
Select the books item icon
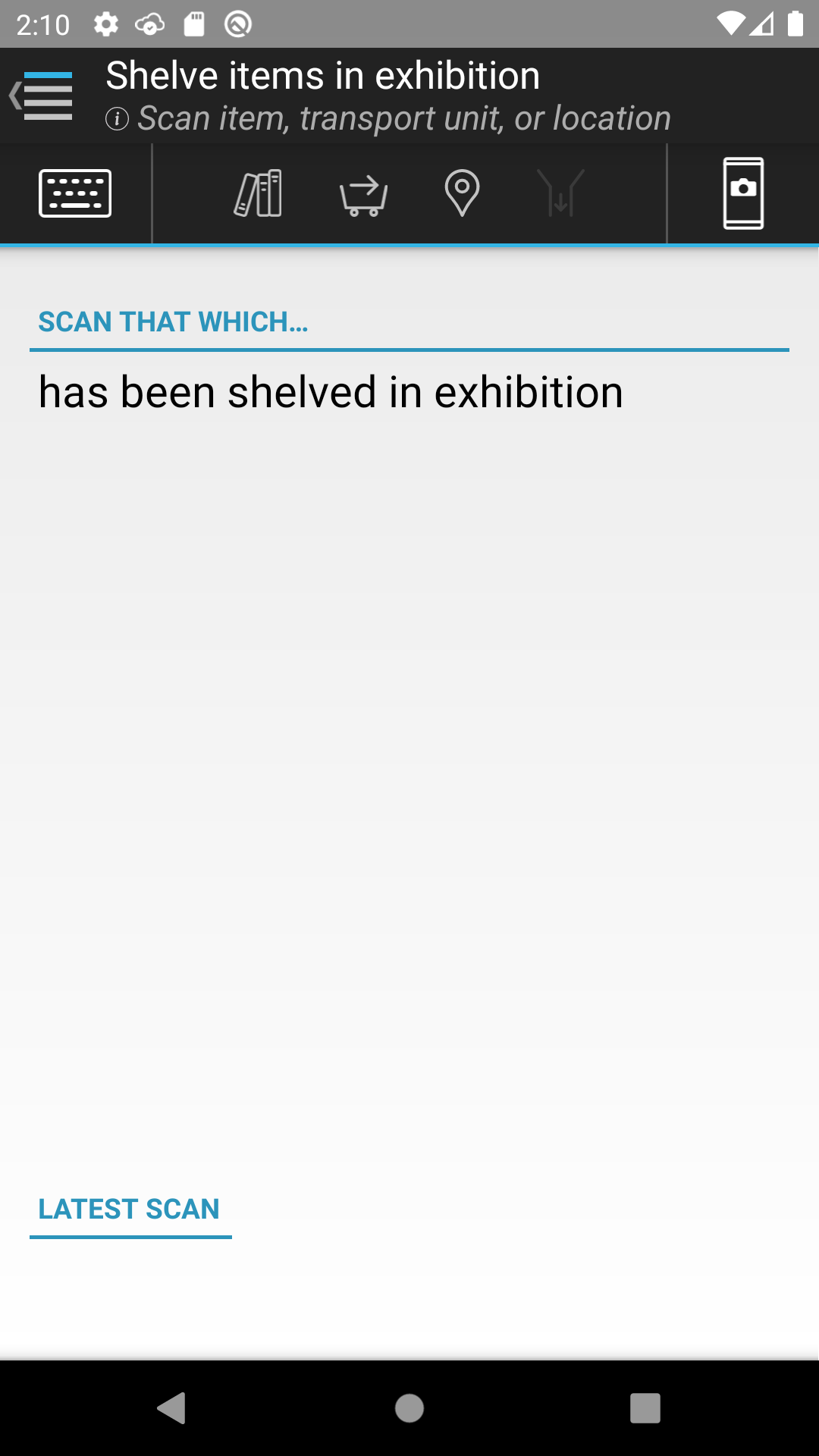(259, 193)
